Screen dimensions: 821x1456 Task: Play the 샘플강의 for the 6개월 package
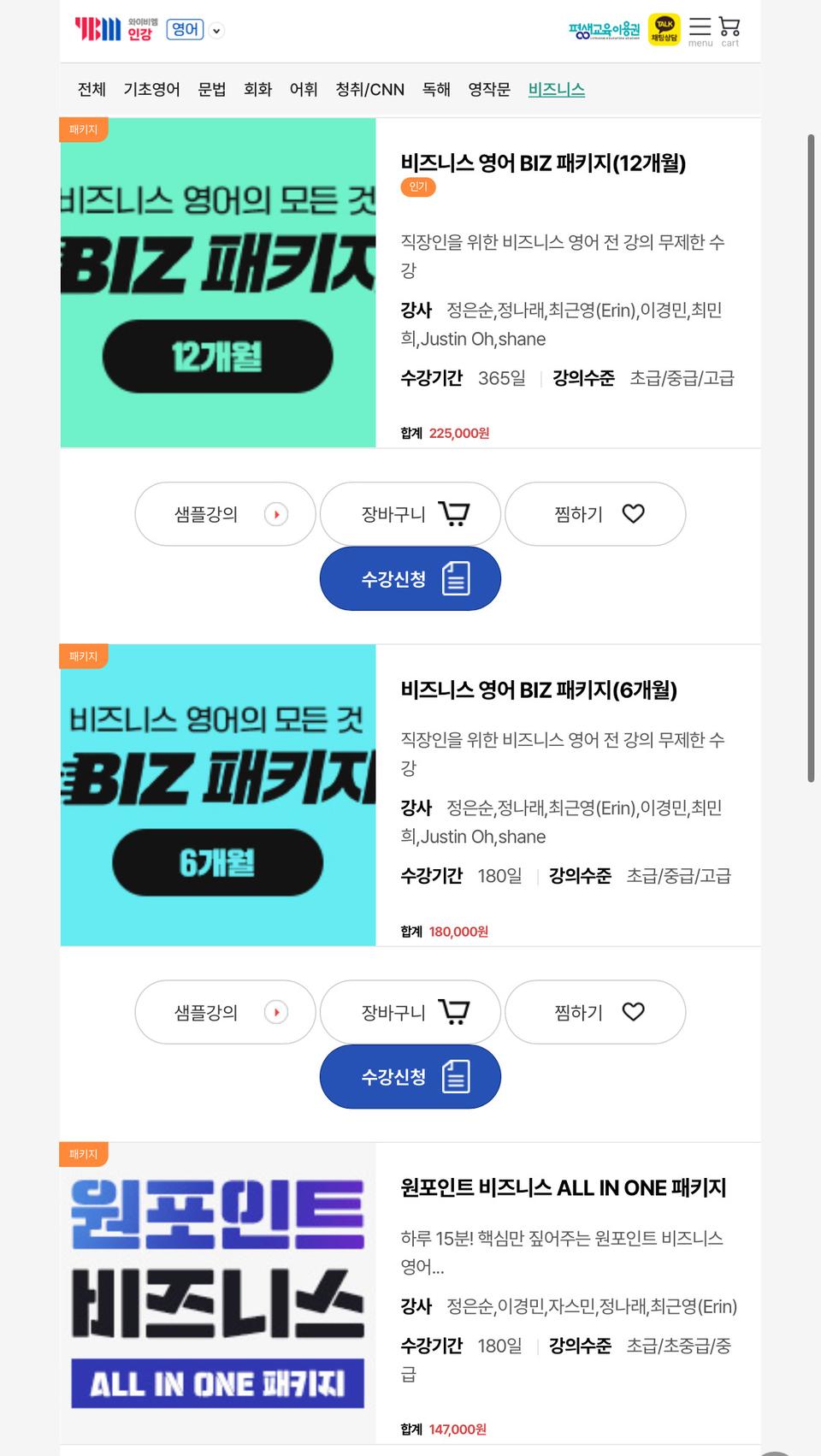(276, 1011)
